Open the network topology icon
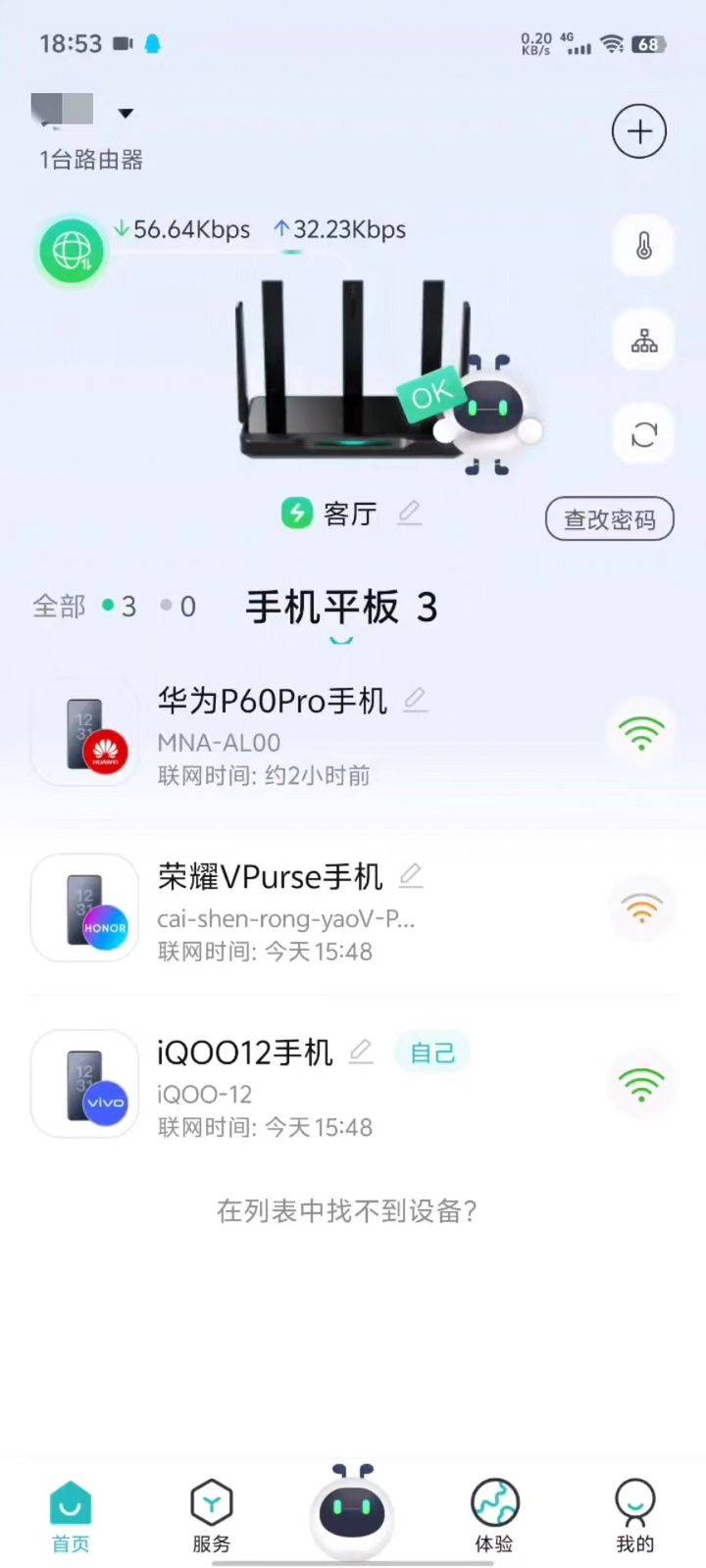The height and width of the screenshot is (1568, 706). coord(643,340)
